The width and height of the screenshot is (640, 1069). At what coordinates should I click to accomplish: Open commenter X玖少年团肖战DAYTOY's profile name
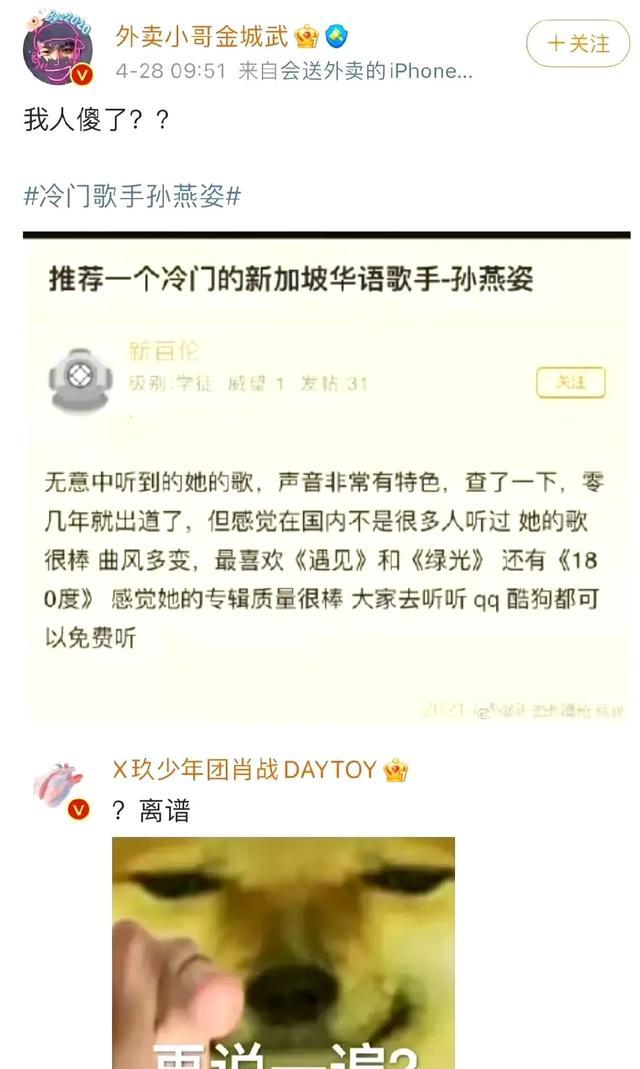pos(245,769)
